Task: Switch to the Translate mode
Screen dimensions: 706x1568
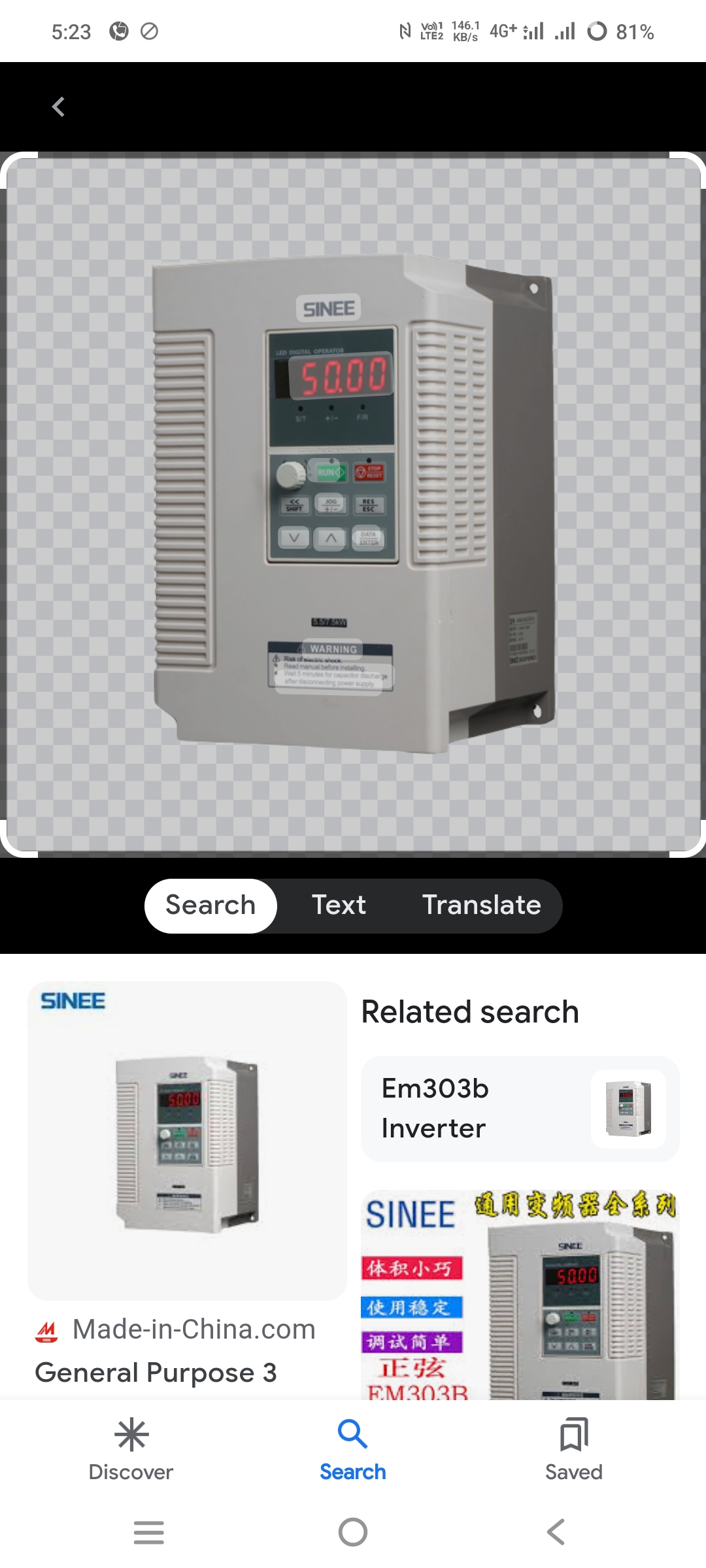Action: pyautogui.click(x=482, y=906)
